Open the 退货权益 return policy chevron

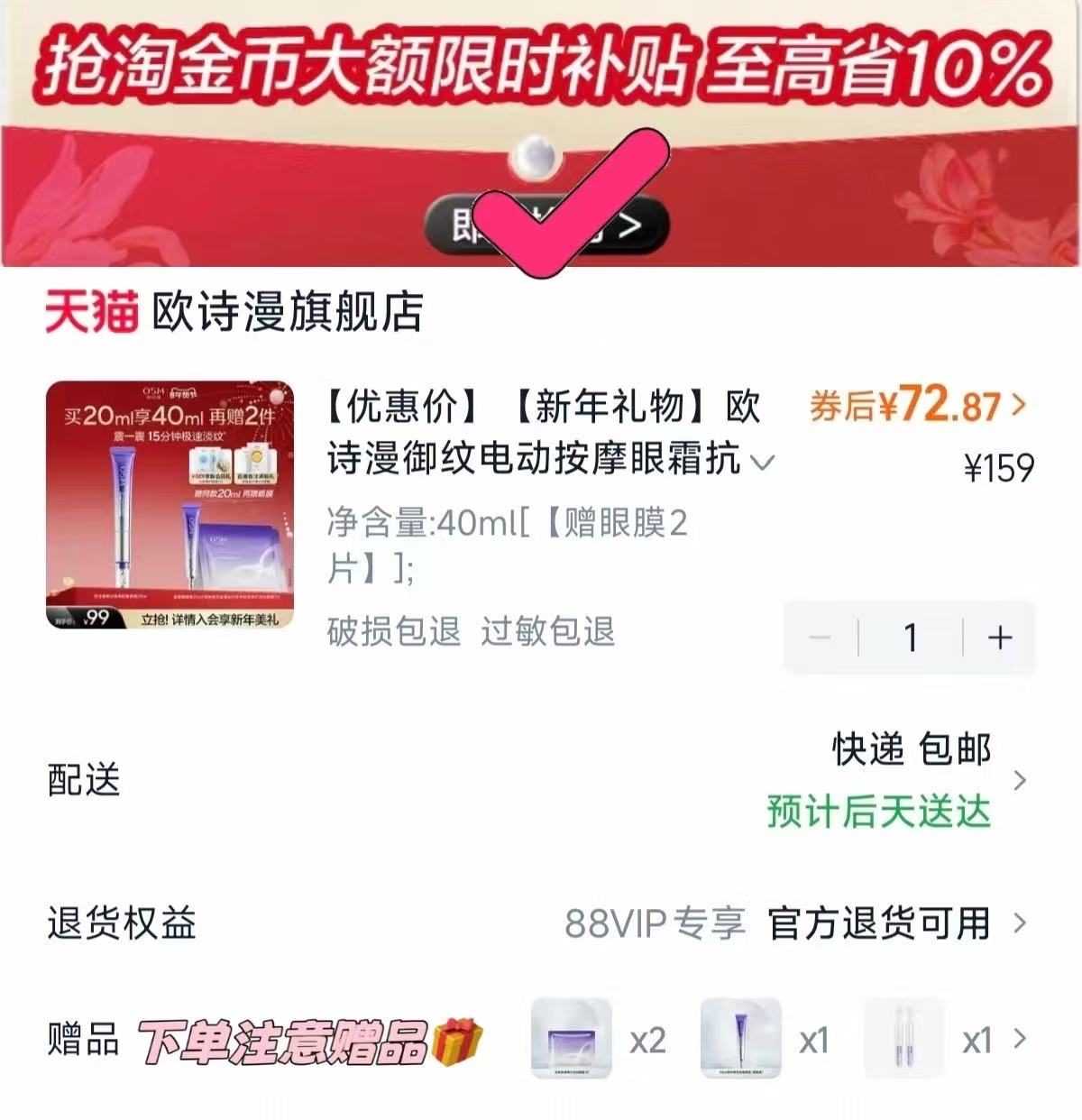tap(1019, 922)
